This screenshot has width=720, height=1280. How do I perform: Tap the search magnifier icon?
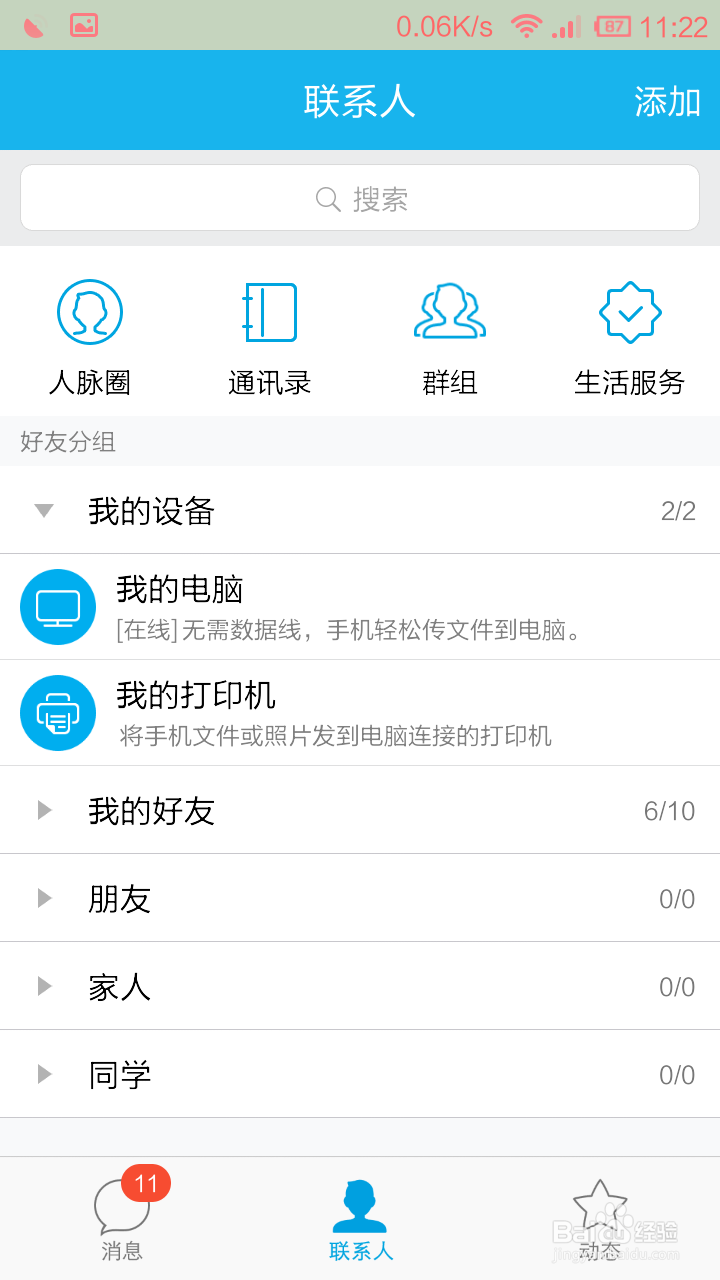click(x=327, y=200)
